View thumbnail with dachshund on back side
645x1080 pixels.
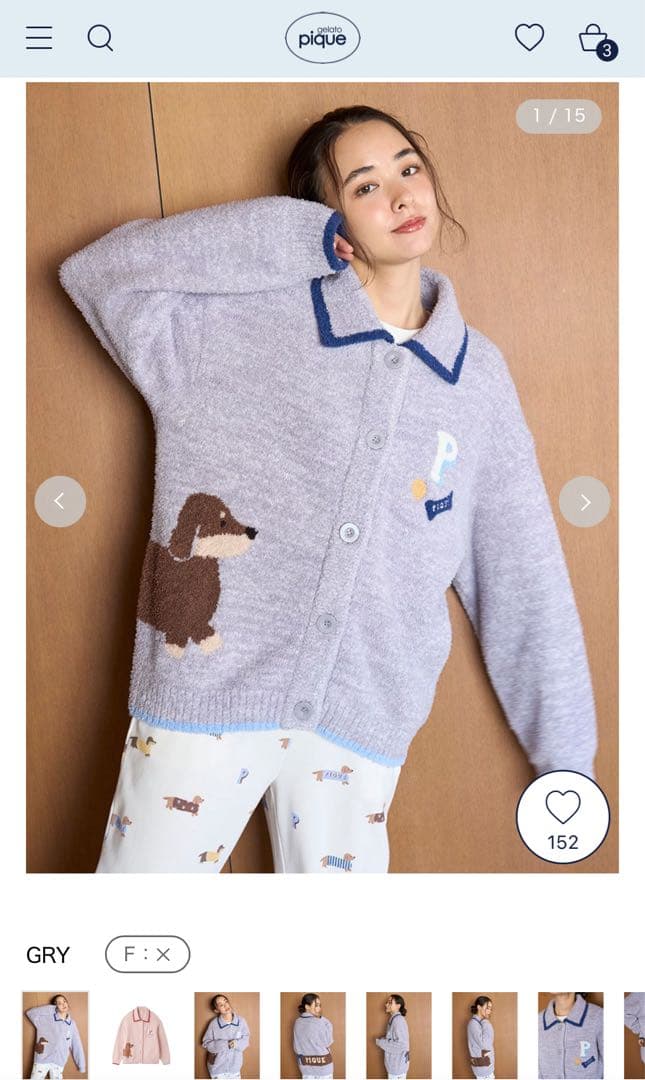point(485,1034)
